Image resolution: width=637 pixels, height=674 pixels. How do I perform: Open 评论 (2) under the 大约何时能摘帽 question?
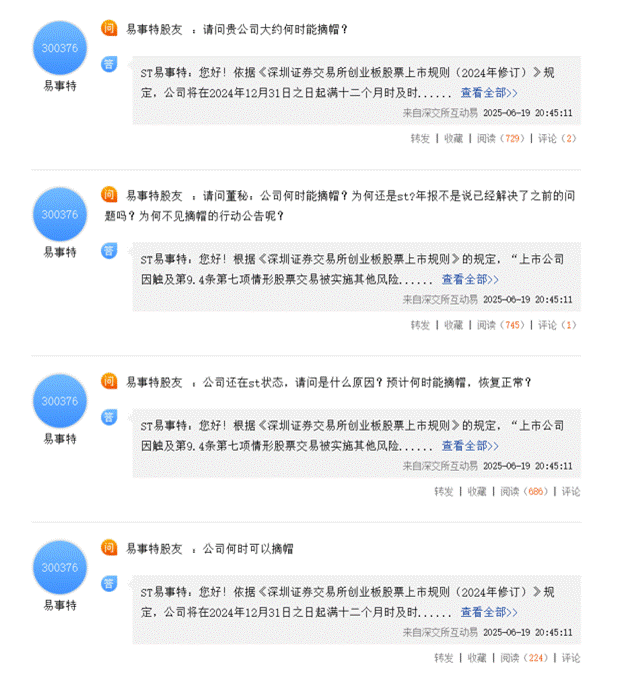click(x=556, y=138)
